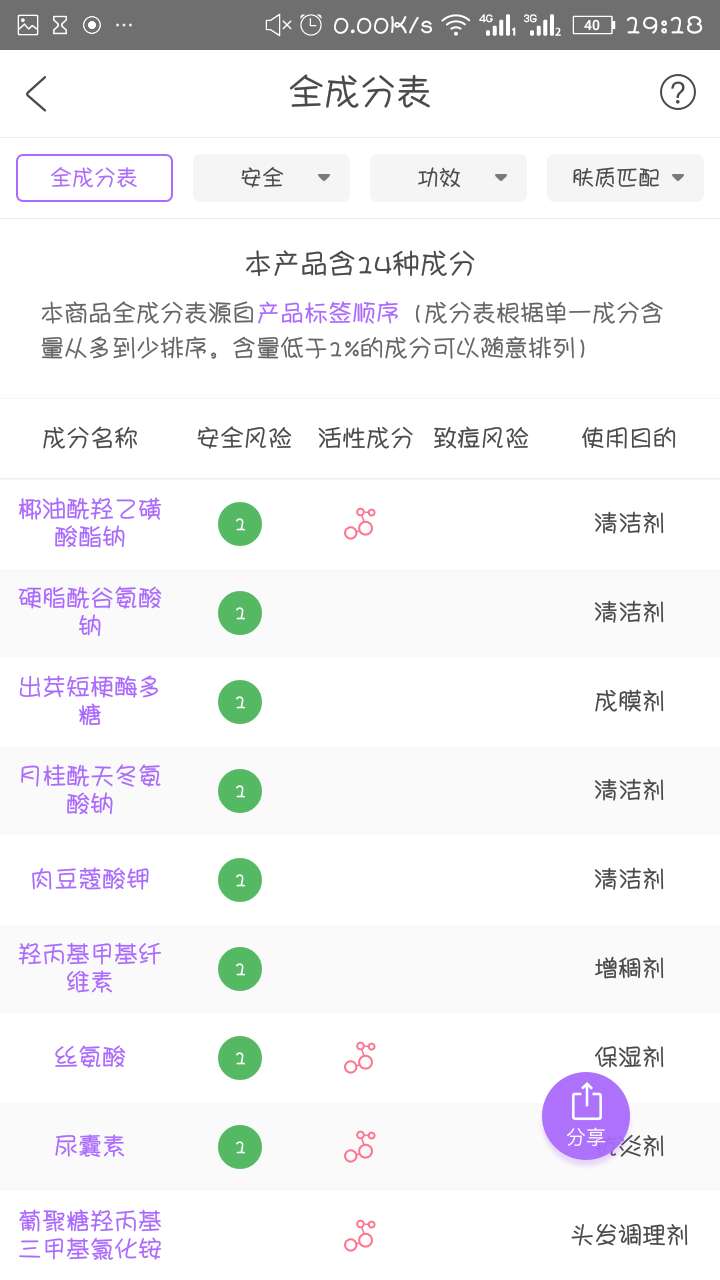Expand the 安全 dropdown filter
Viewport: 720px width, 1280px height.
pyautogui.click(x=271, y=178)
